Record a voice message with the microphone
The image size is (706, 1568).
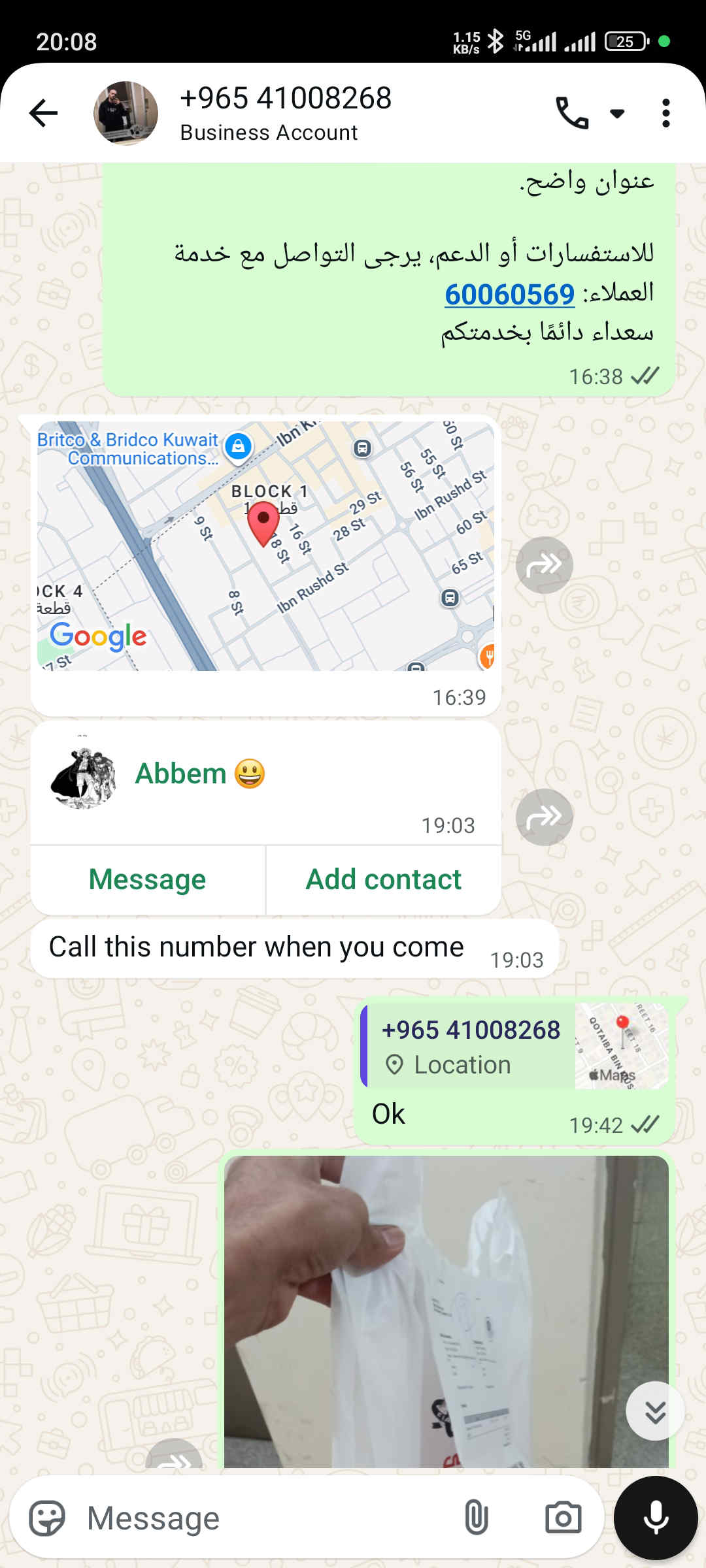(x=656, y=1518)
